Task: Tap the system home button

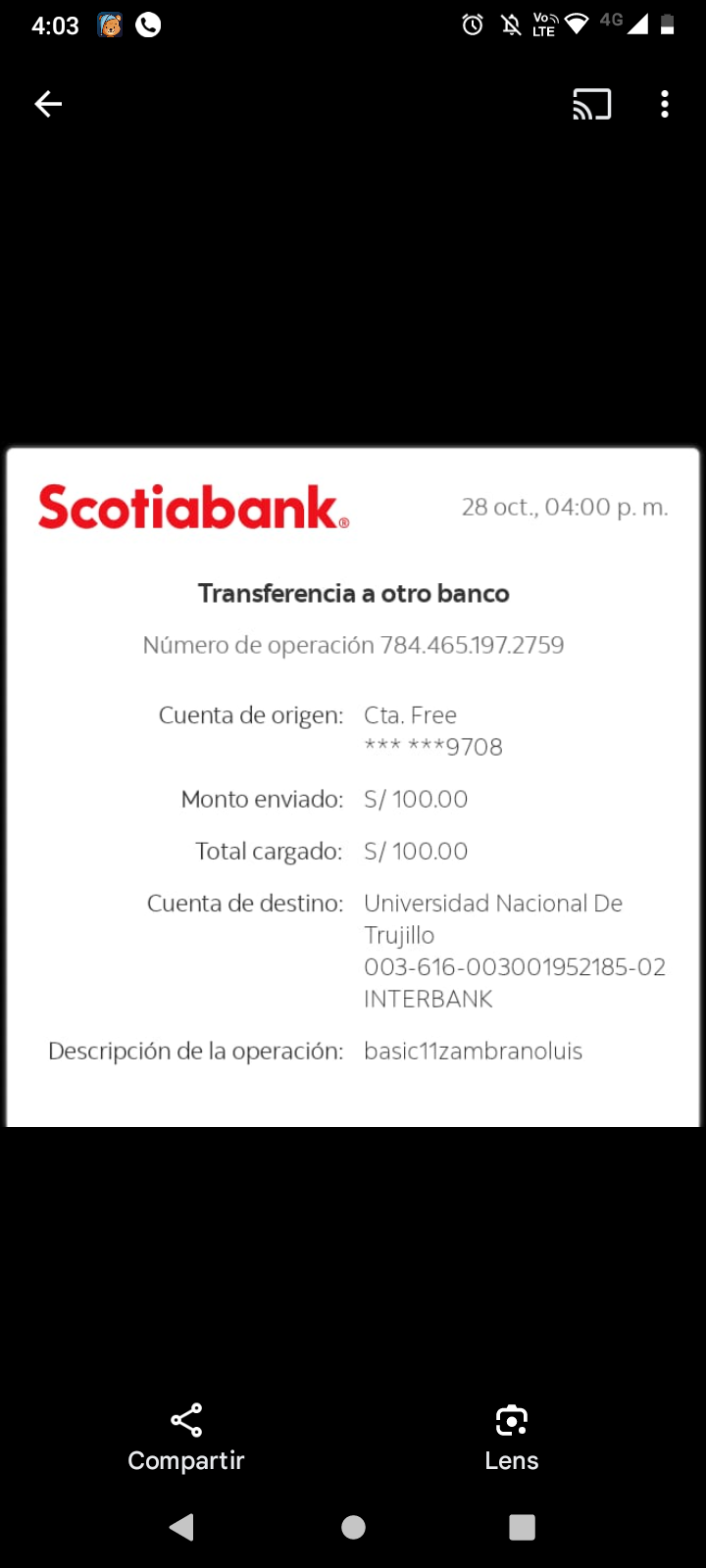Action: pos(353,1527)
